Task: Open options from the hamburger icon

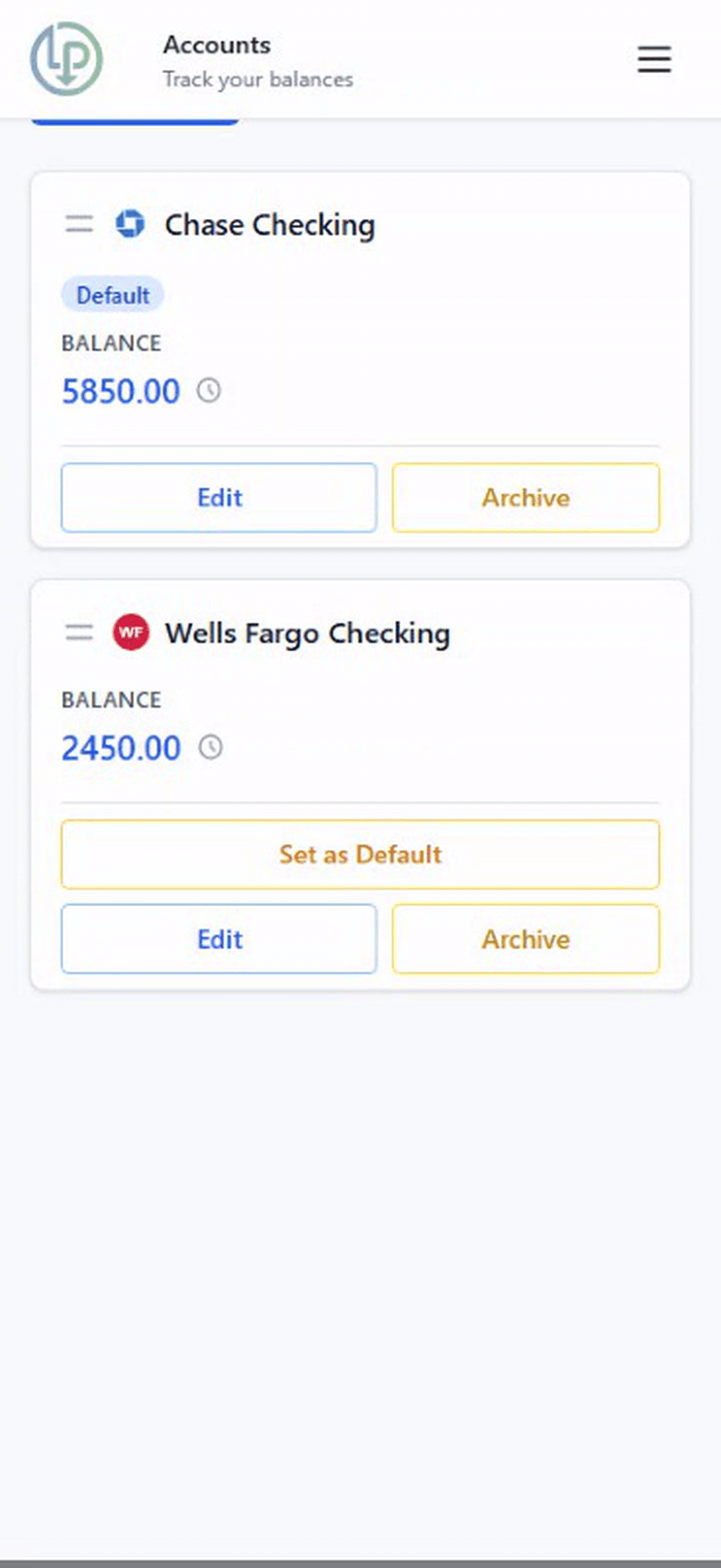Action: tap(654, 59)
